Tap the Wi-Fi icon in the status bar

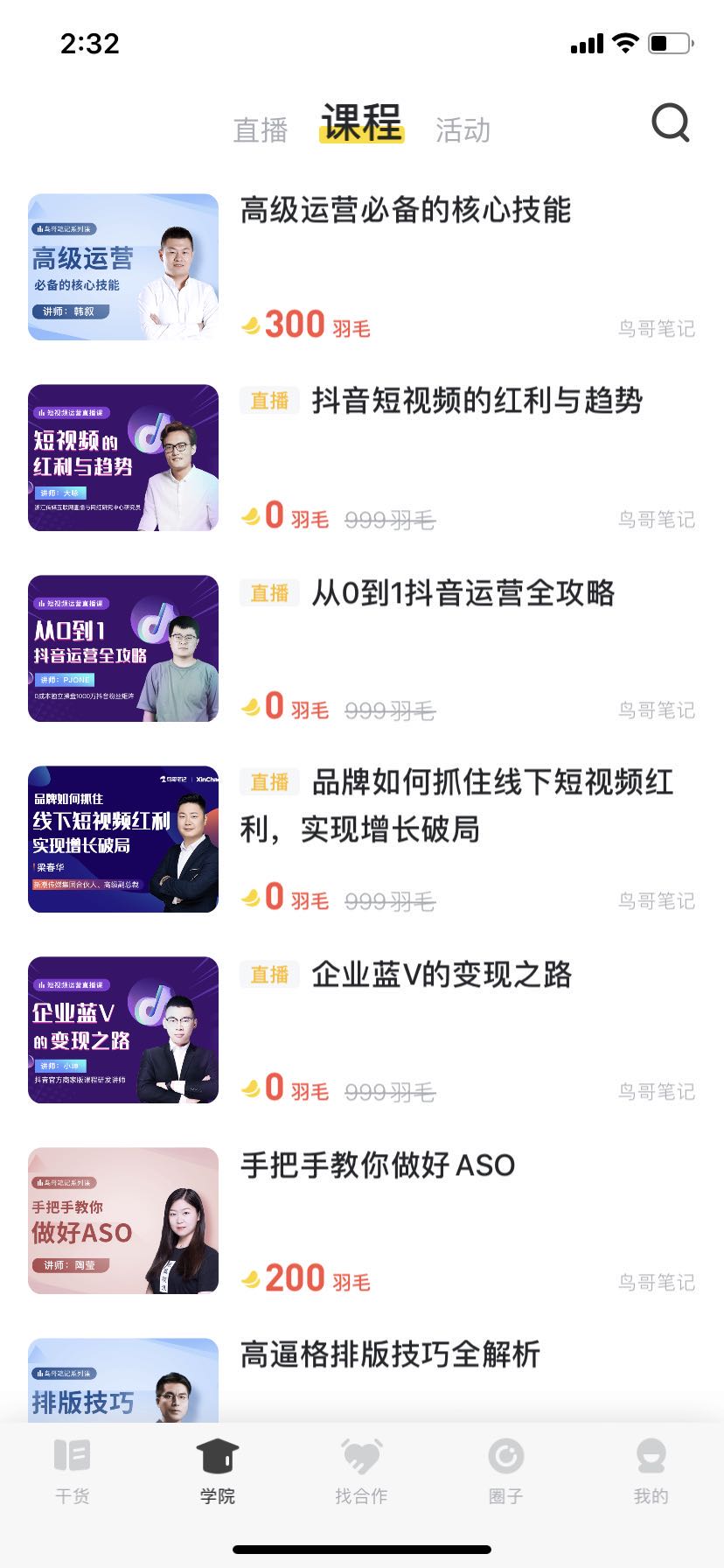624,41
